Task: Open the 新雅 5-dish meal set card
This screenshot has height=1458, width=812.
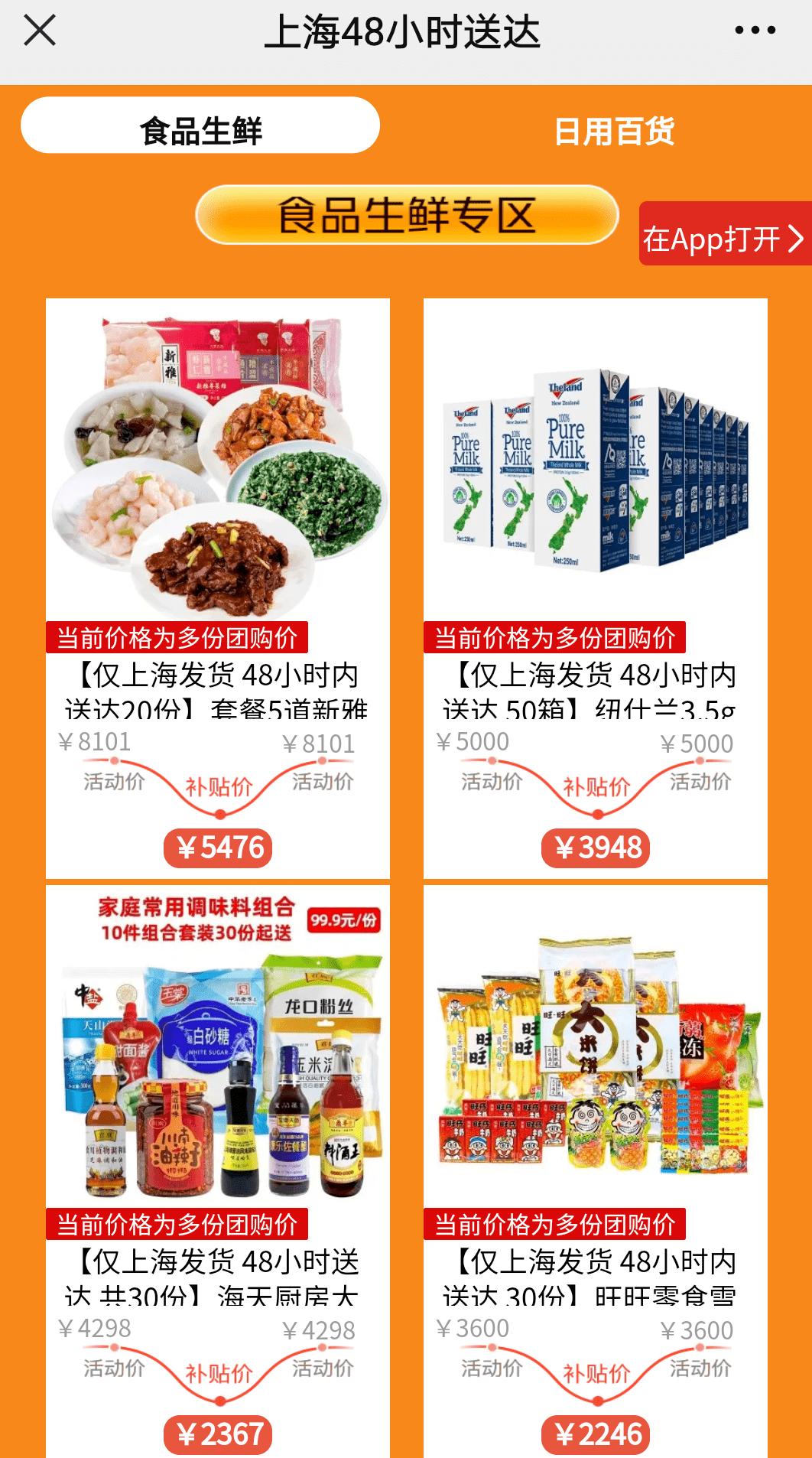Action: [218, 587]
